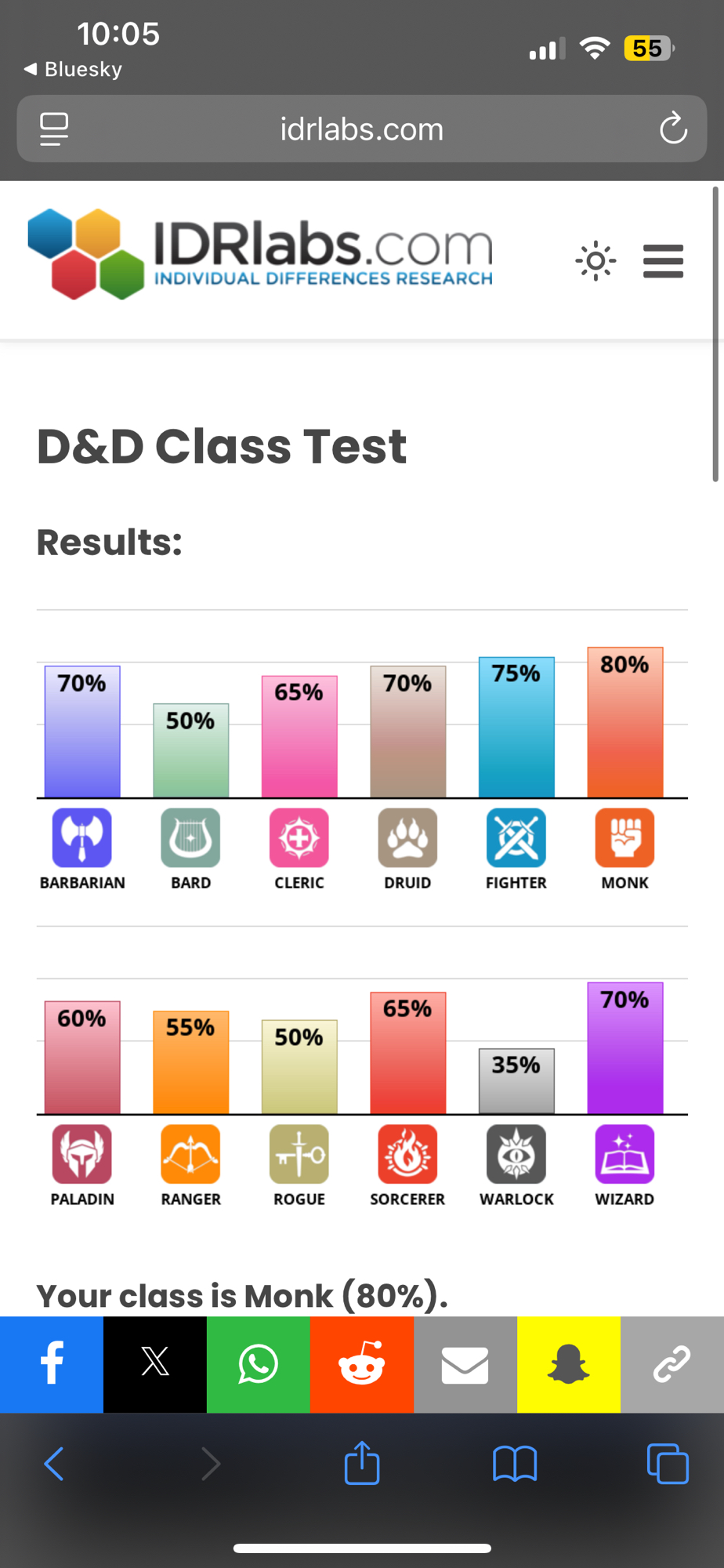Share results on Reddit
This screenshot has width=724, height=1568.
(x=362, y=1364)
